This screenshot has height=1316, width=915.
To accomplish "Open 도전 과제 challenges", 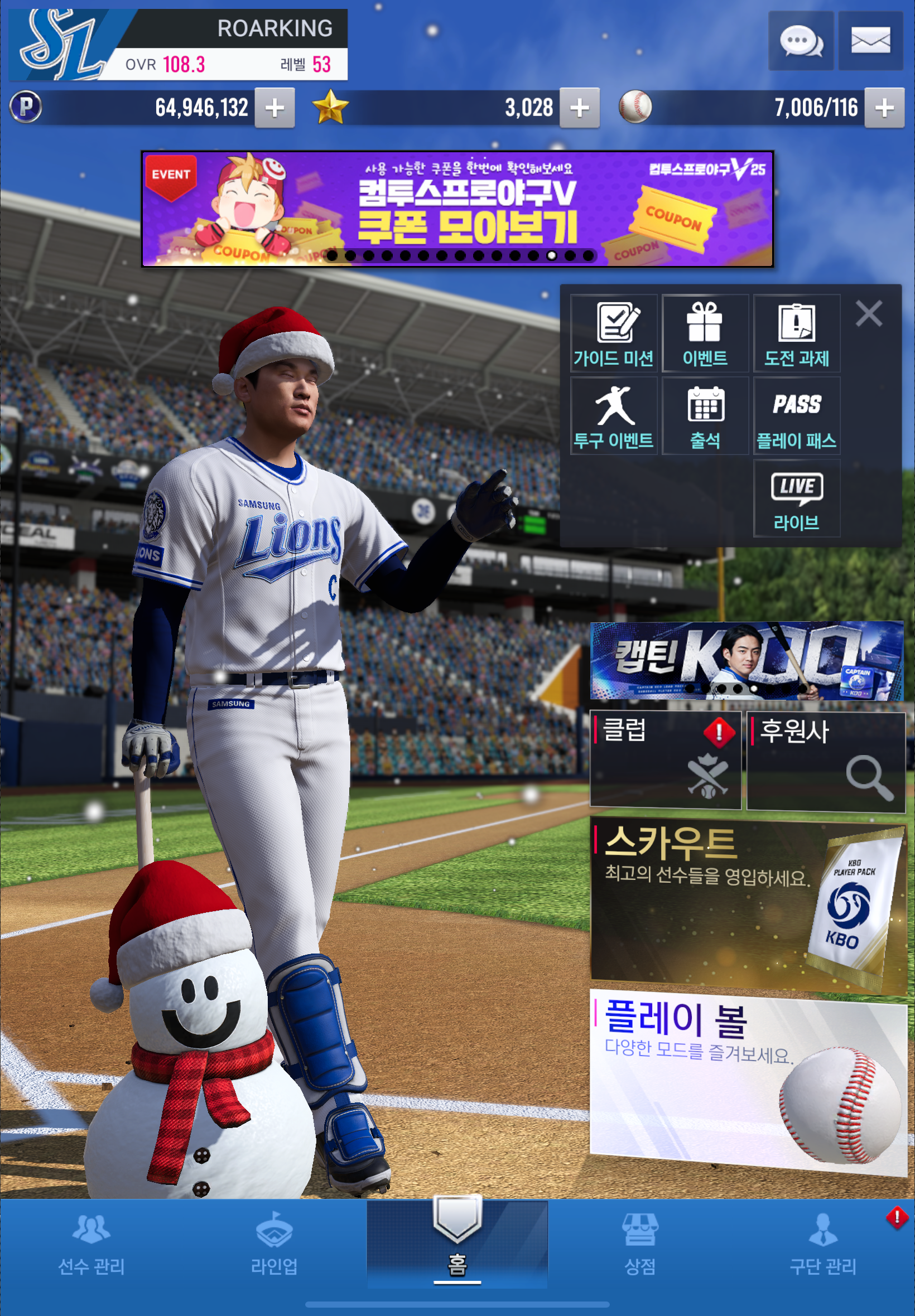I will pyautogui.click(x=796, y=334).
